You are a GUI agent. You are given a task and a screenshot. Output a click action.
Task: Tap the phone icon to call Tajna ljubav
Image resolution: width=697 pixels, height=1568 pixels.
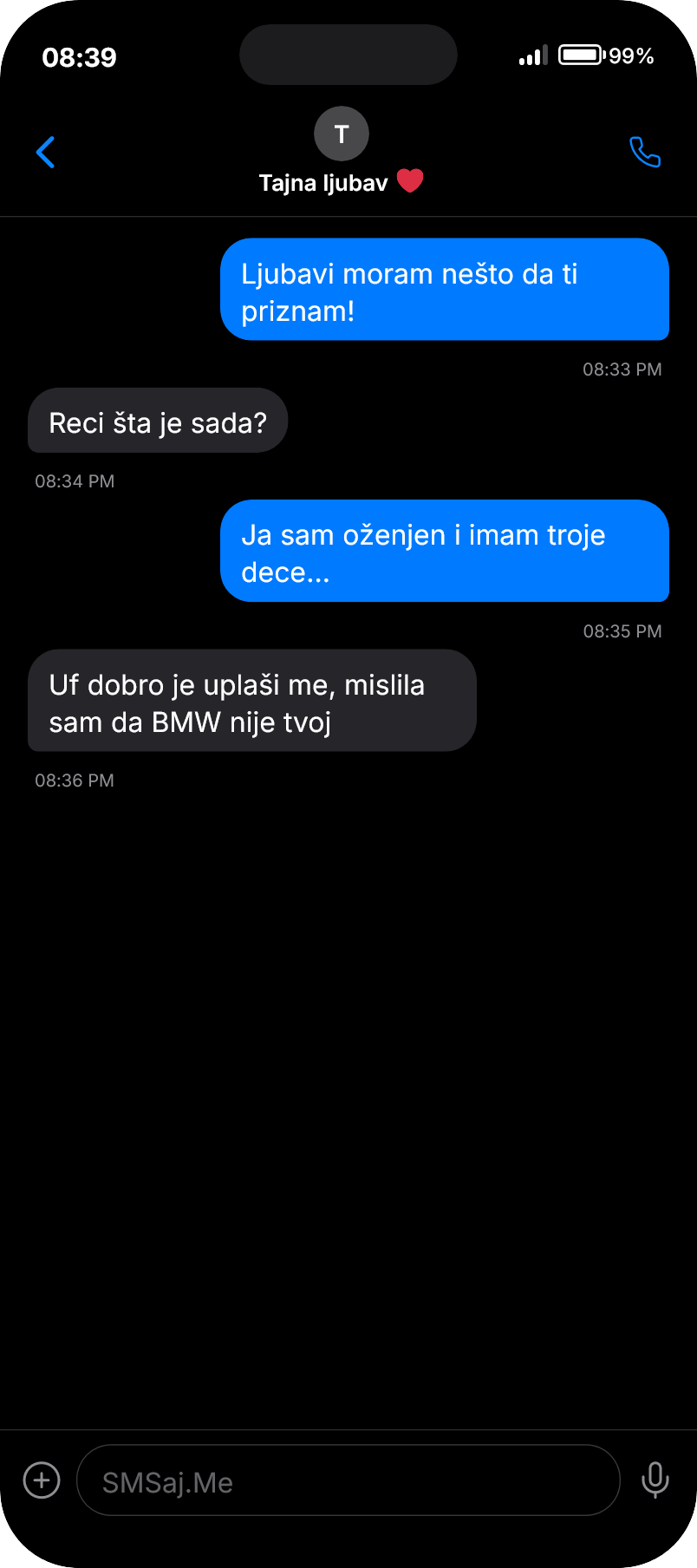(645, 153)
